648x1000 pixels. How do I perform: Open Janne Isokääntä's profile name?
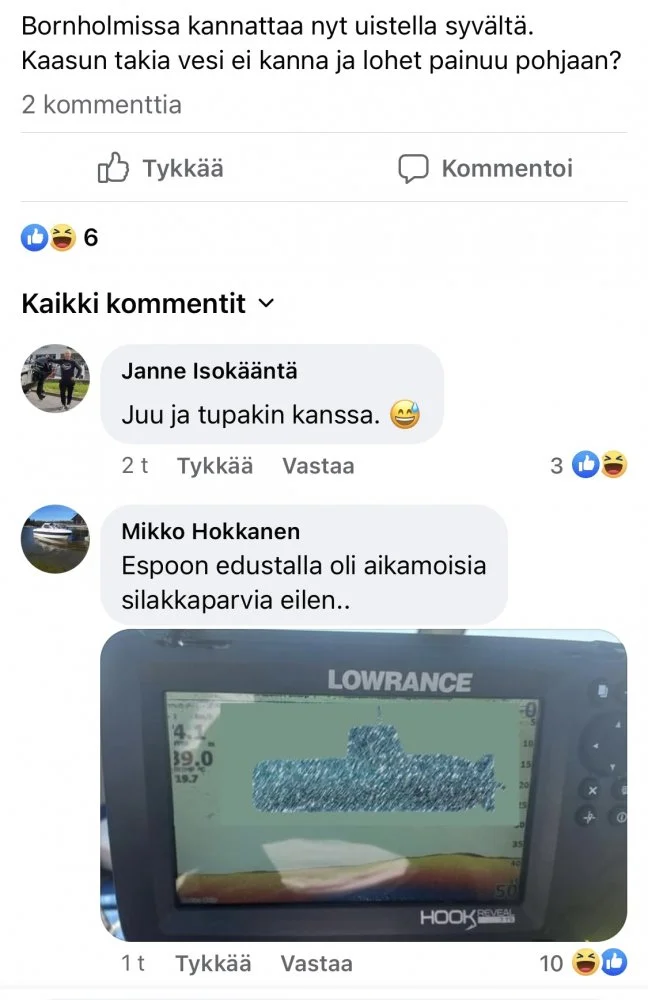point(209,371)
